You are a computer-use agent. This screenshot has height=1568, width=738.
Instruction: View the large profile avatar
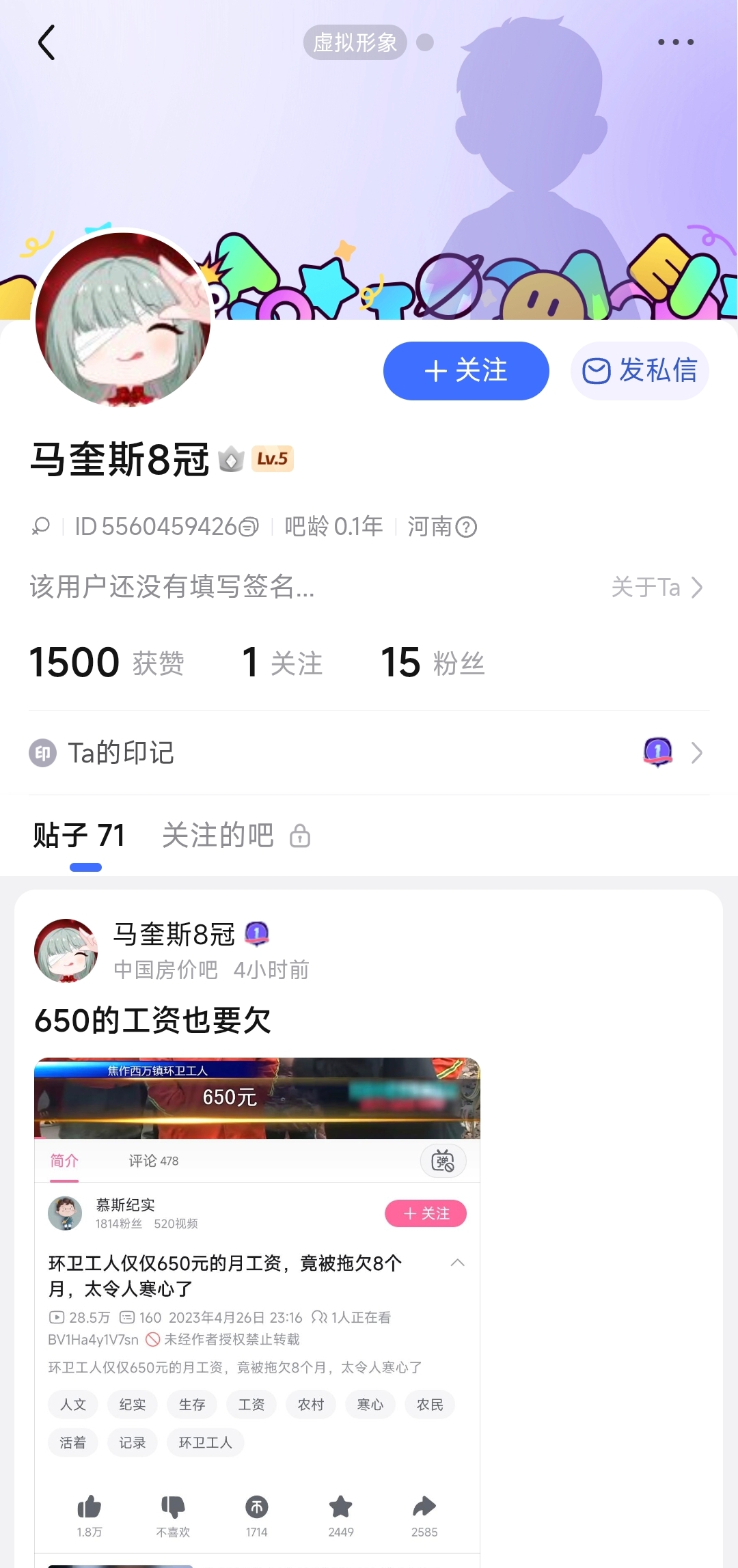pyautogui.click(x=124, y=319)
